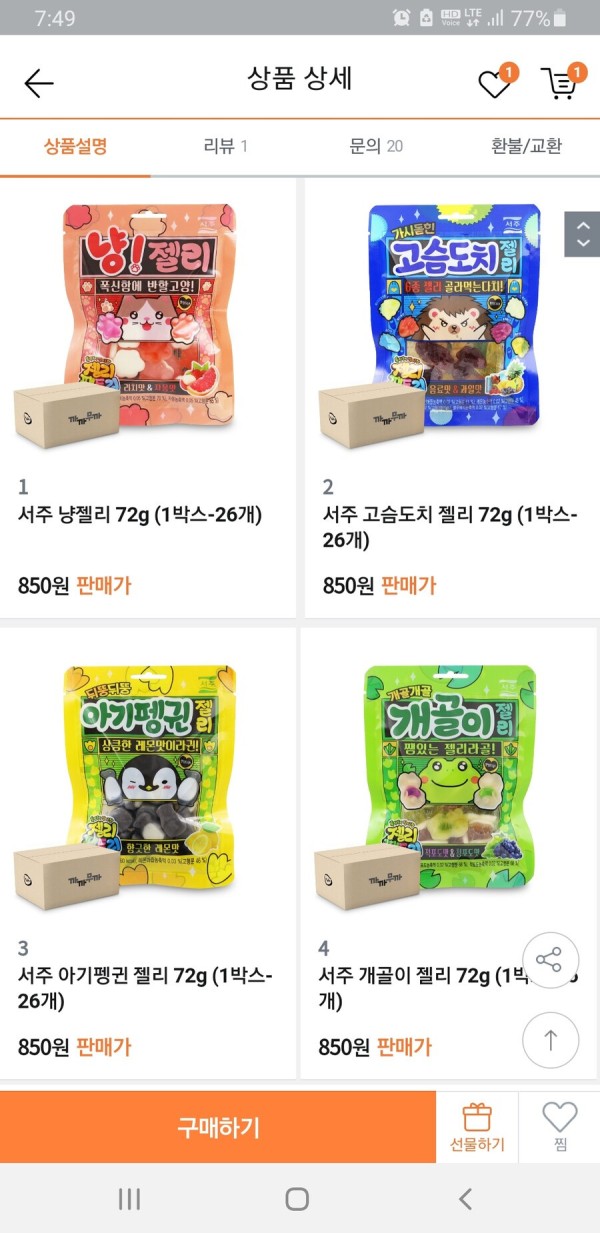This screenshot has width=600, height=1233.
Task: Share this product
Action: [550, 961]
